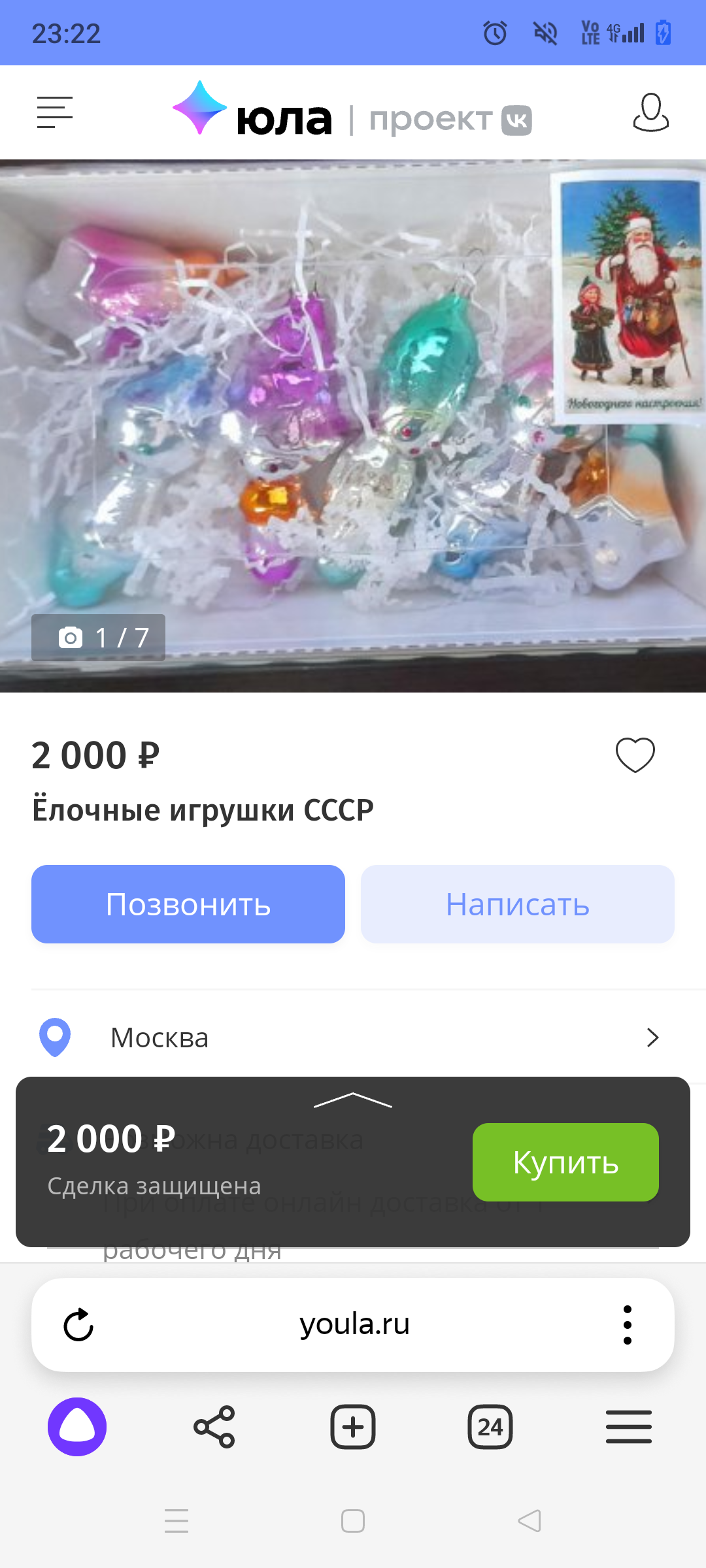Expand the purchase panel with the arrow
This screenshot has height=1568, width=706.
[353, 1100]
